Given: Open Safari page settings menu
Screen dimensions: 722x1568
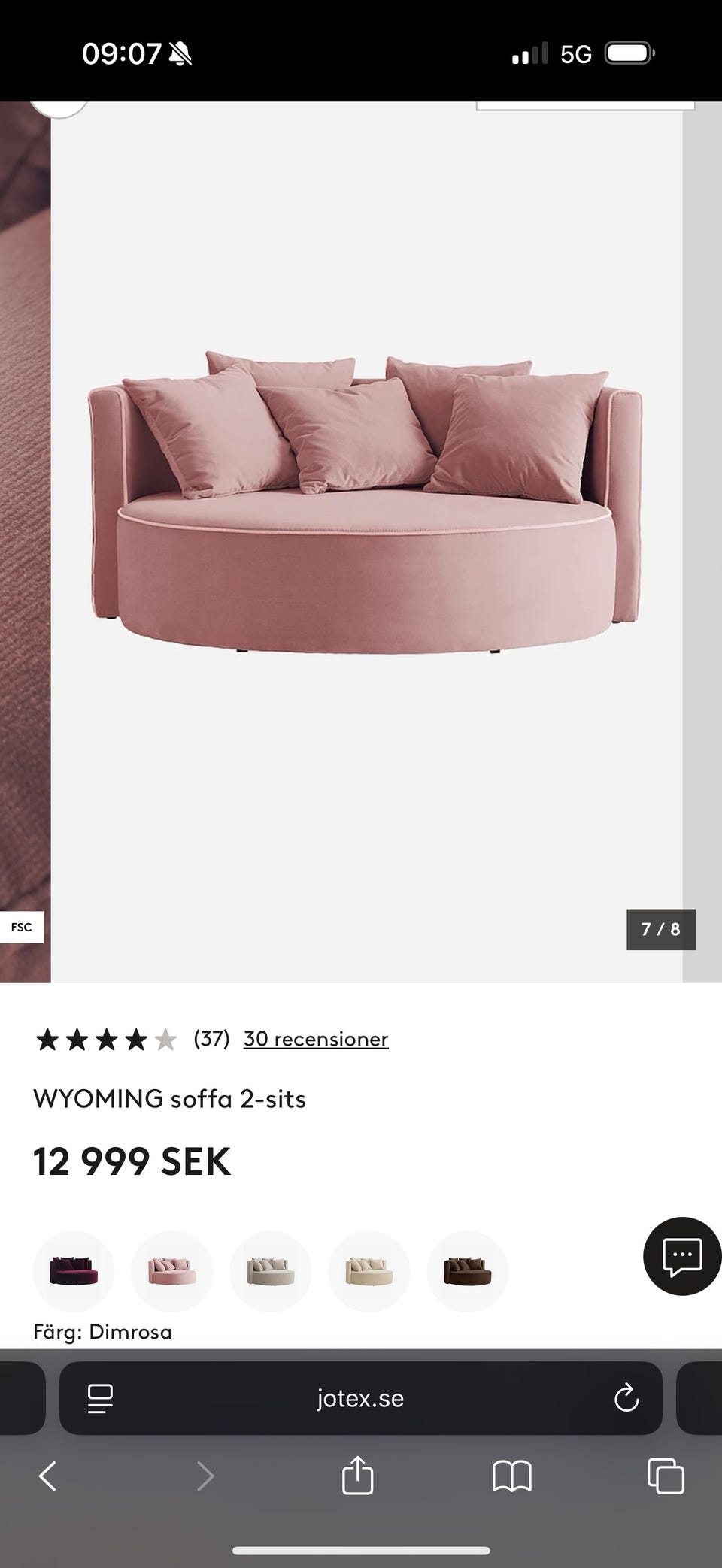Looking at the screenshot, I should click(x=100, y=1398).
